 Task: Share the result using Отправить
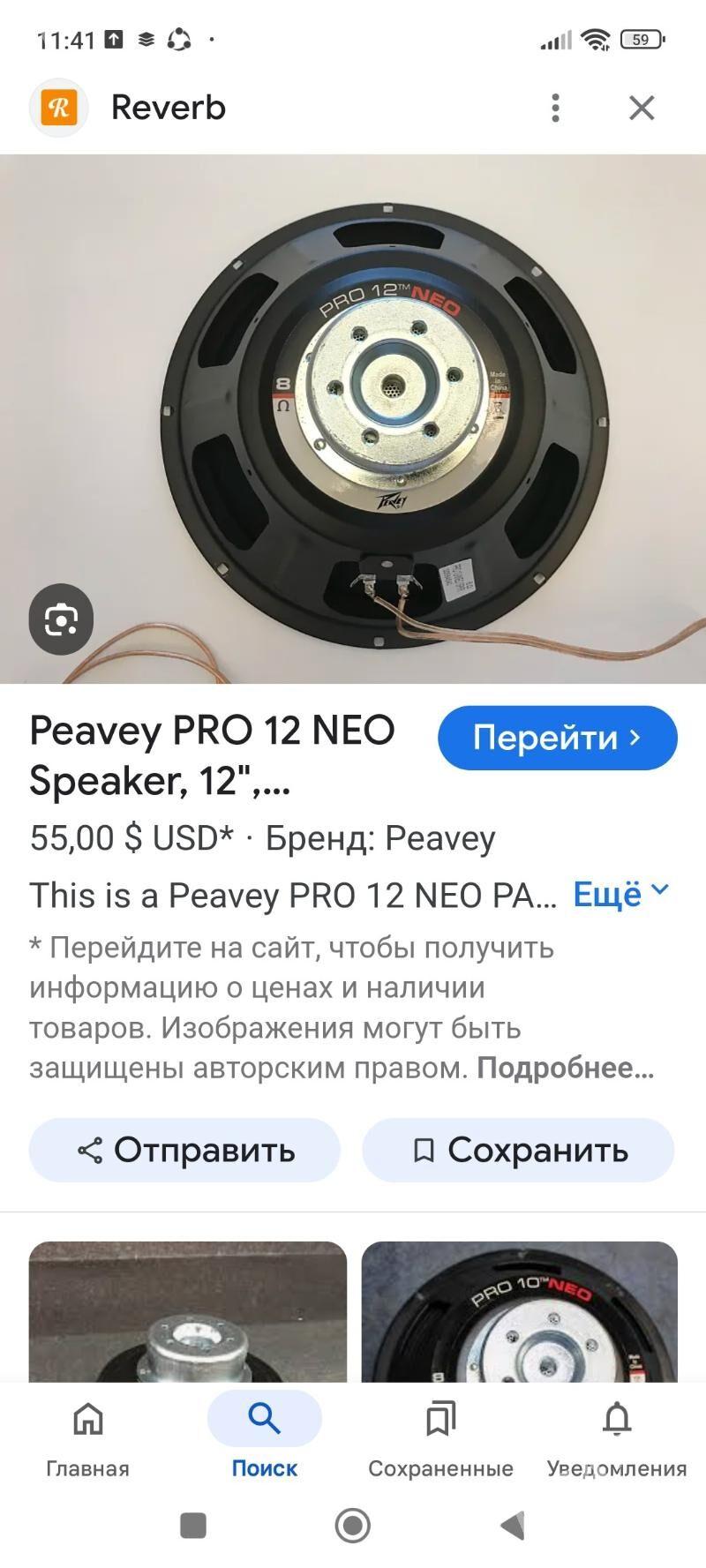[x=184, y=1150]
